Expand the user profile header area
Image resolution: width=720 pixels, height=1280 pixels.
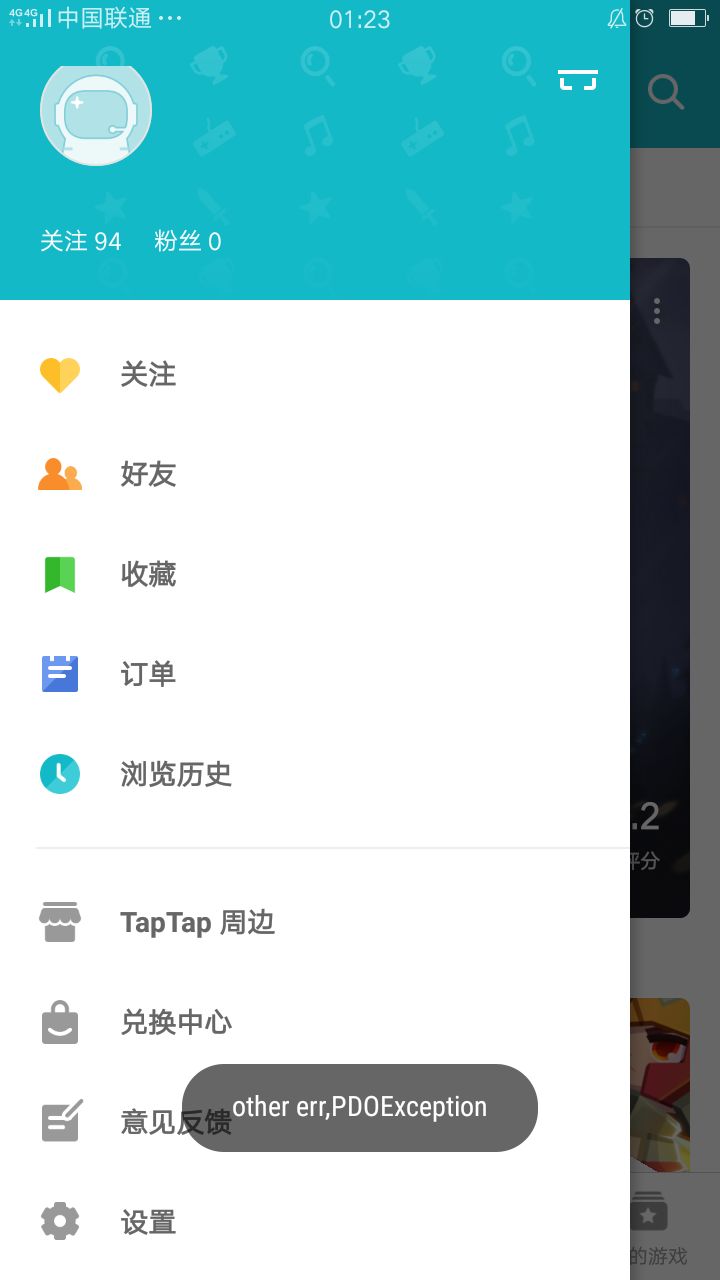[x=300, y=150]
